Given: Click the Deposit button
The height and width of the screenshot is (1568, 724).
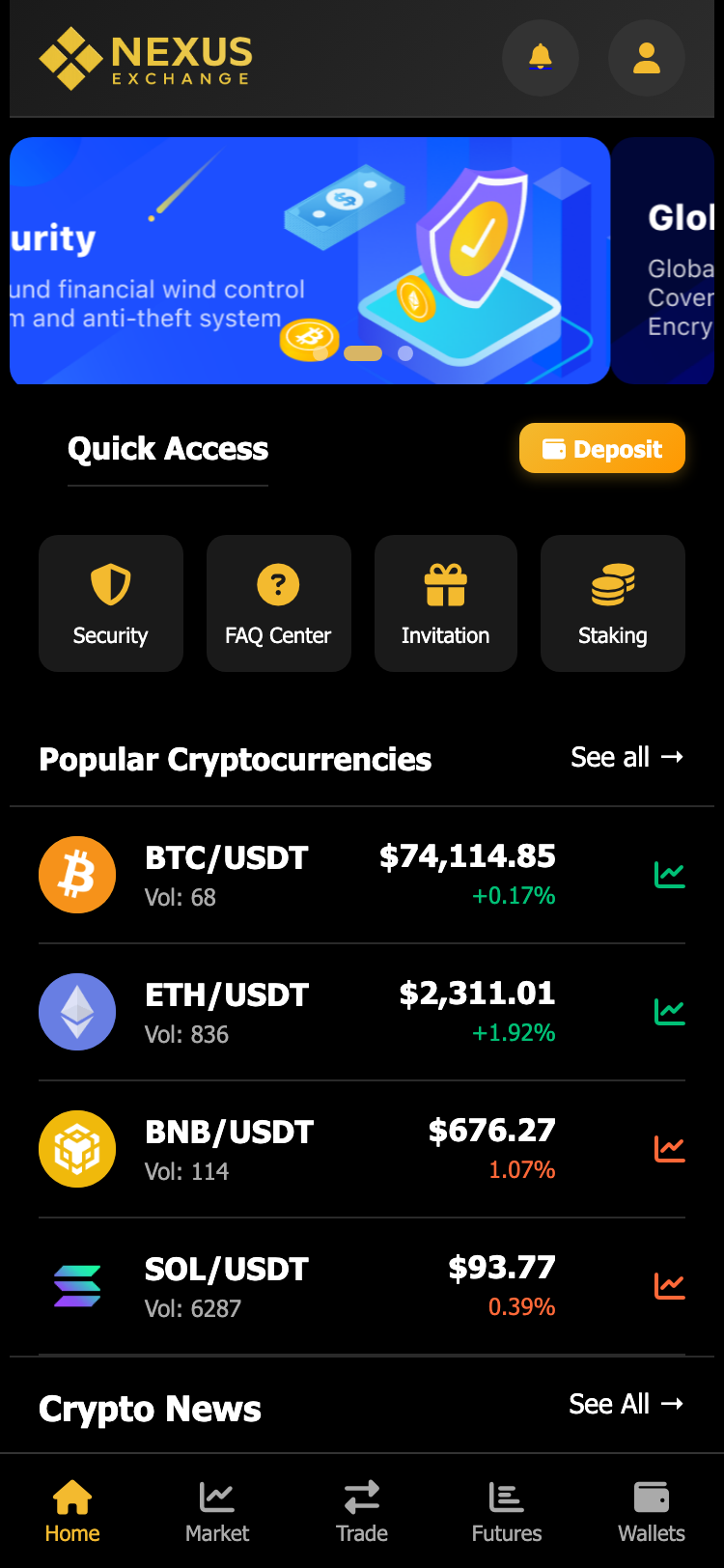Looking at the screenshot, I should pyautogui.click(x=601, y=448).
